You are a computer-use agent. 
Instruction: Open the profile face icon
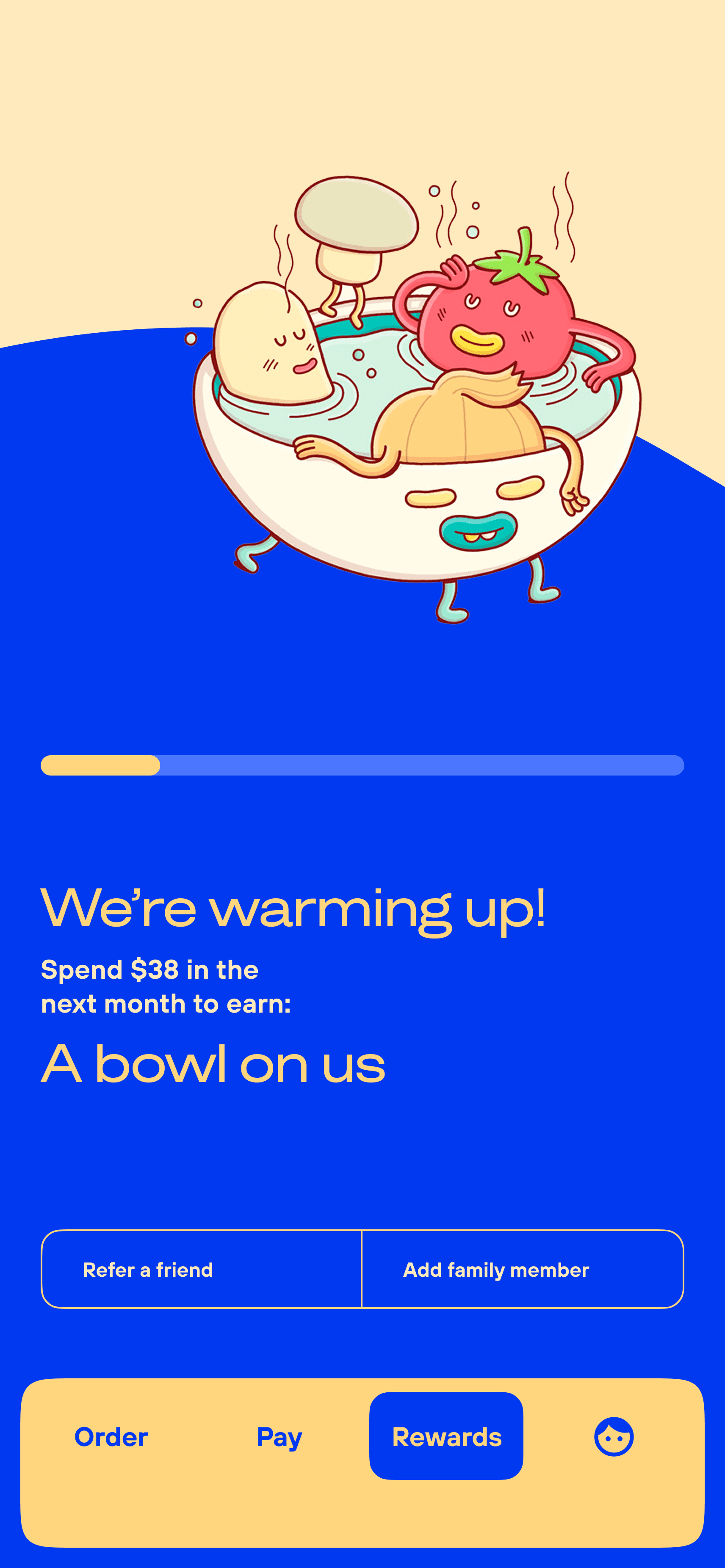tap(614, 1436)
